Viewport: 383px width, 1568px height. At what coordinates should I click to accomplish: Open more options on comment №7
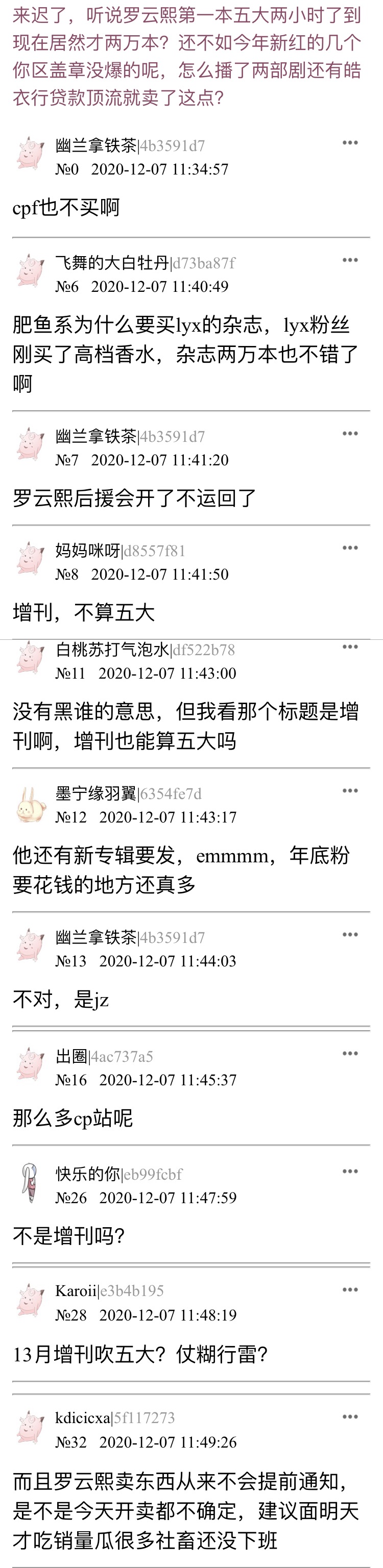pos(350,434)
